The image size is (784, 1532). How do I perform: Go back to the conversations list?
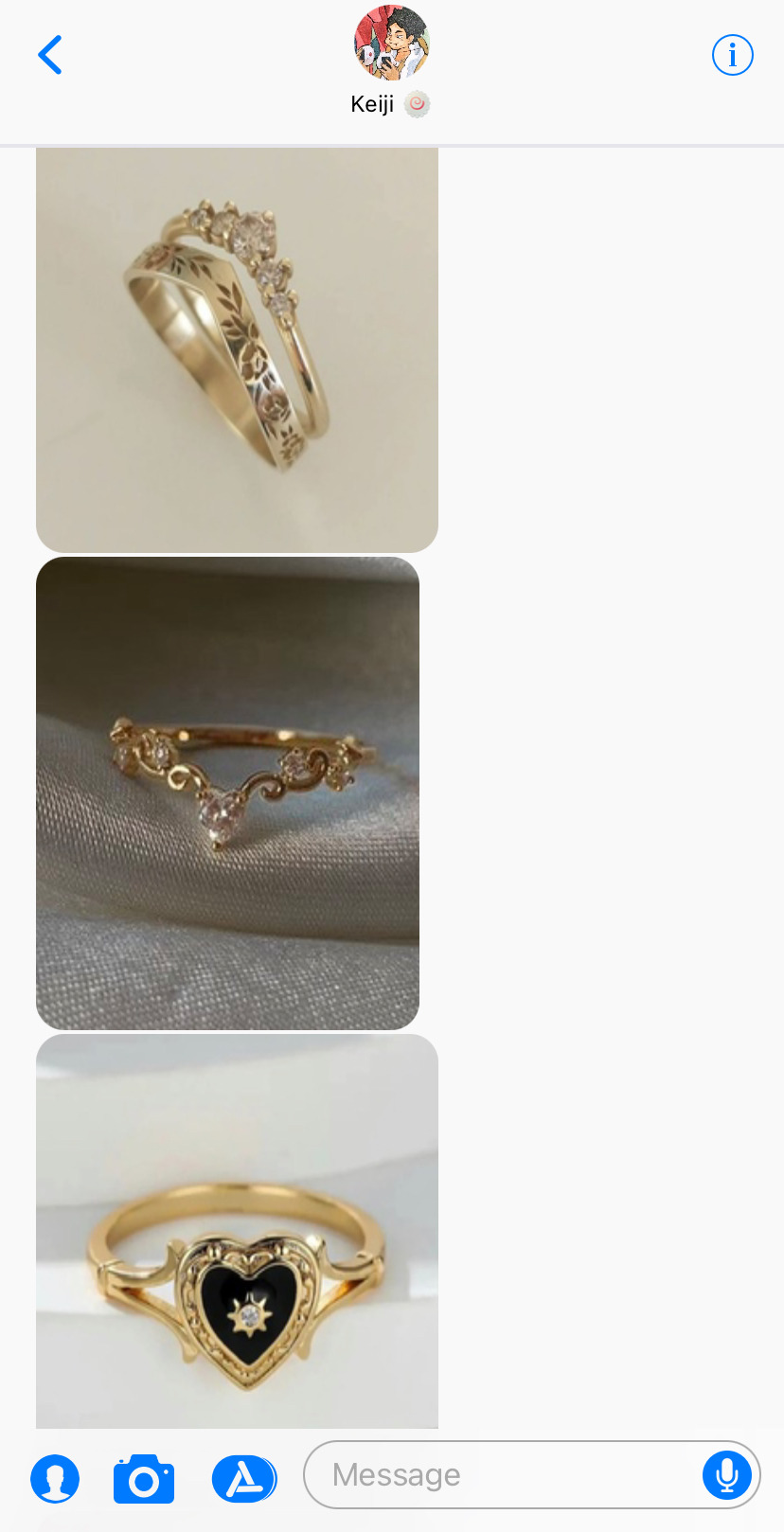point(50,55)
